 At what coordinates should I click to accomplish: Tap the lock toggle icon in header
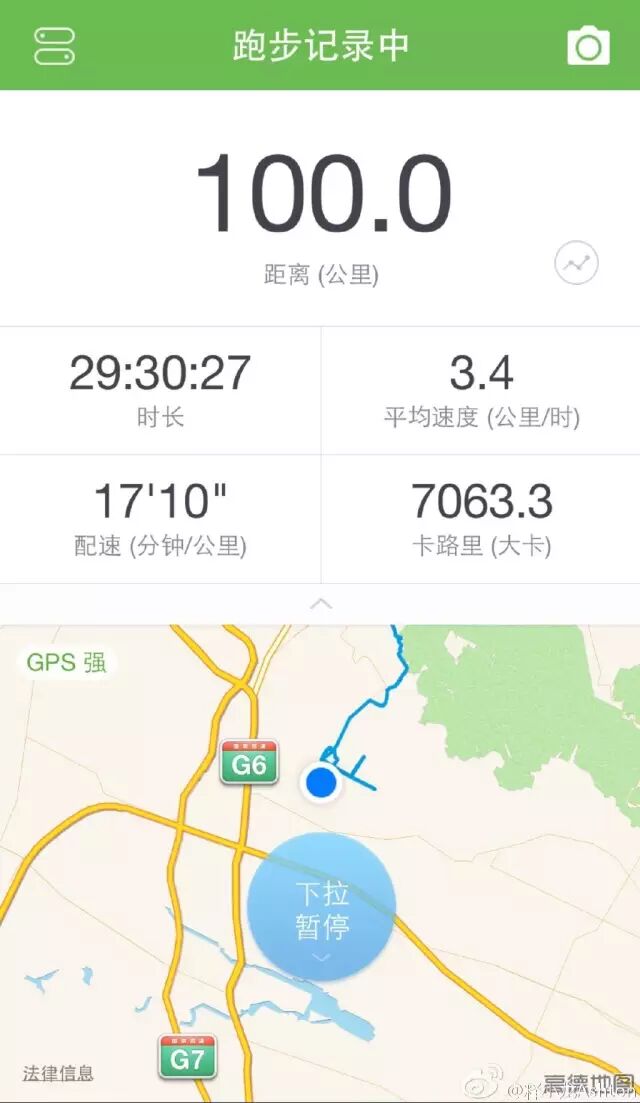tap(54, 46)
